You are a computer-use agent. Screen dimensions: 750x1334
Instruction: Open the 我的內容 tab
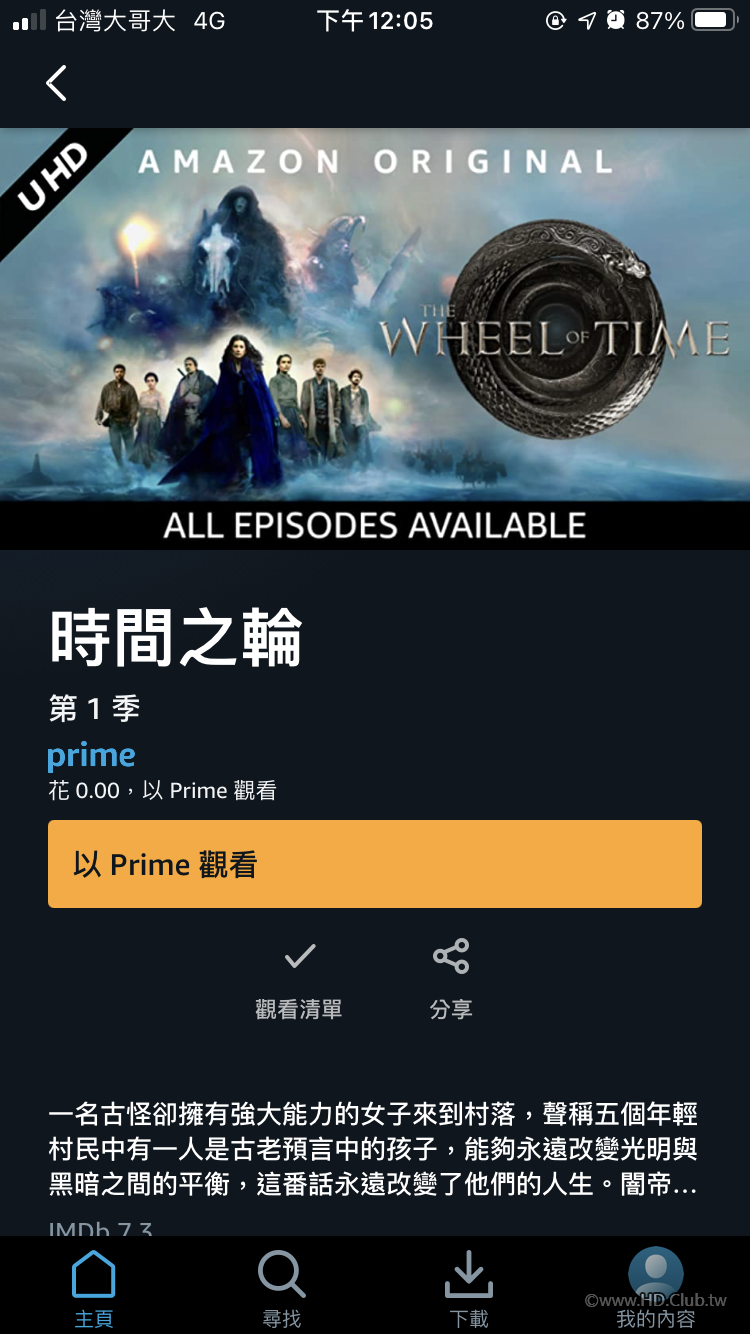pyautogui.click(x=656, y=1289)
